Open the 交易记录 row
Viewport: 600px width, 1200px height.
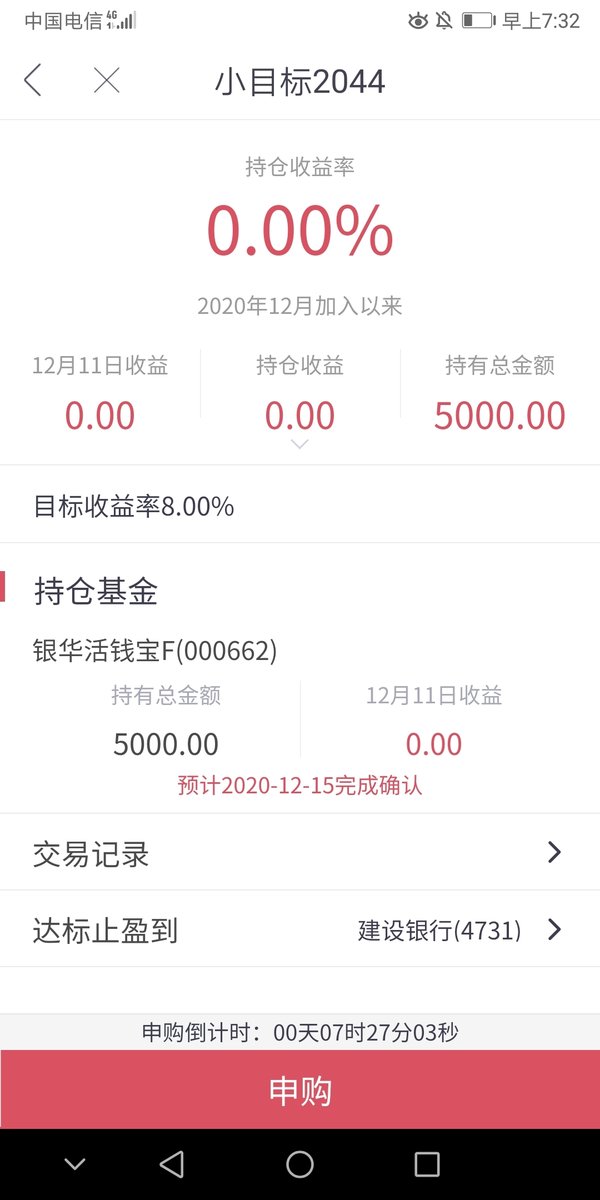coord(300,853)
